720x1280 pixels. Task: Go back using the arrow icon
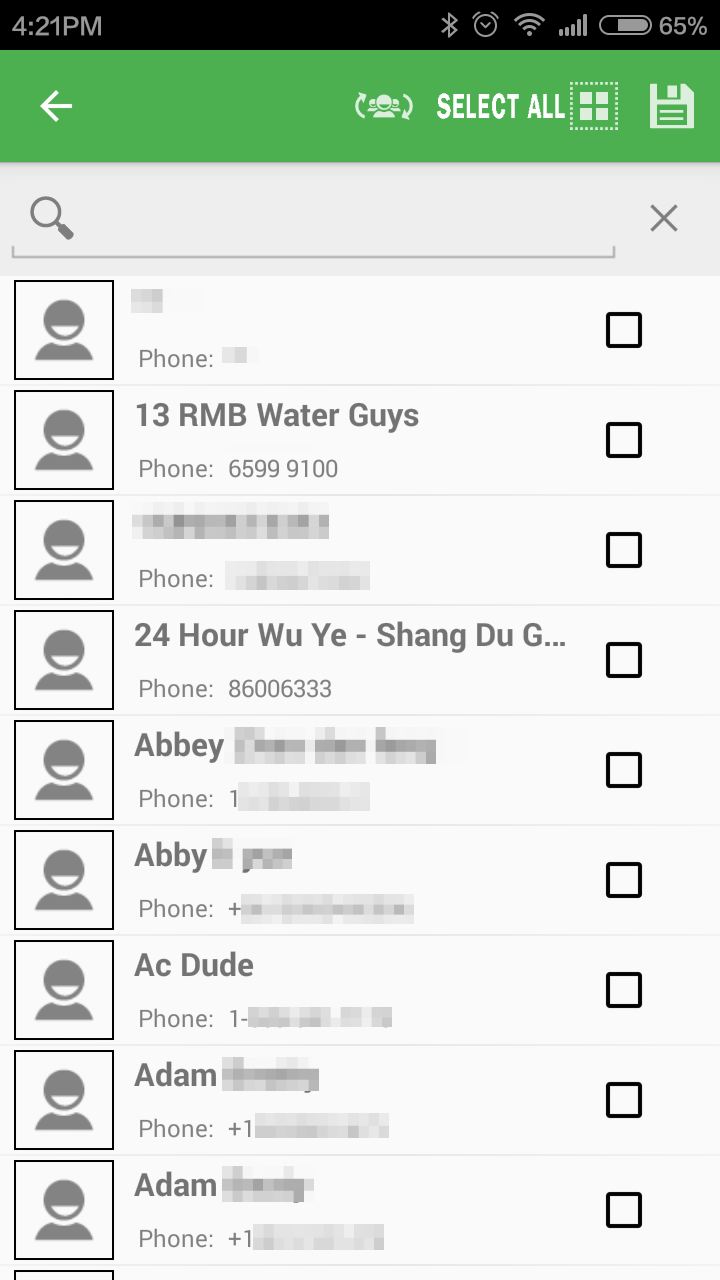click(x=56, y=106)
